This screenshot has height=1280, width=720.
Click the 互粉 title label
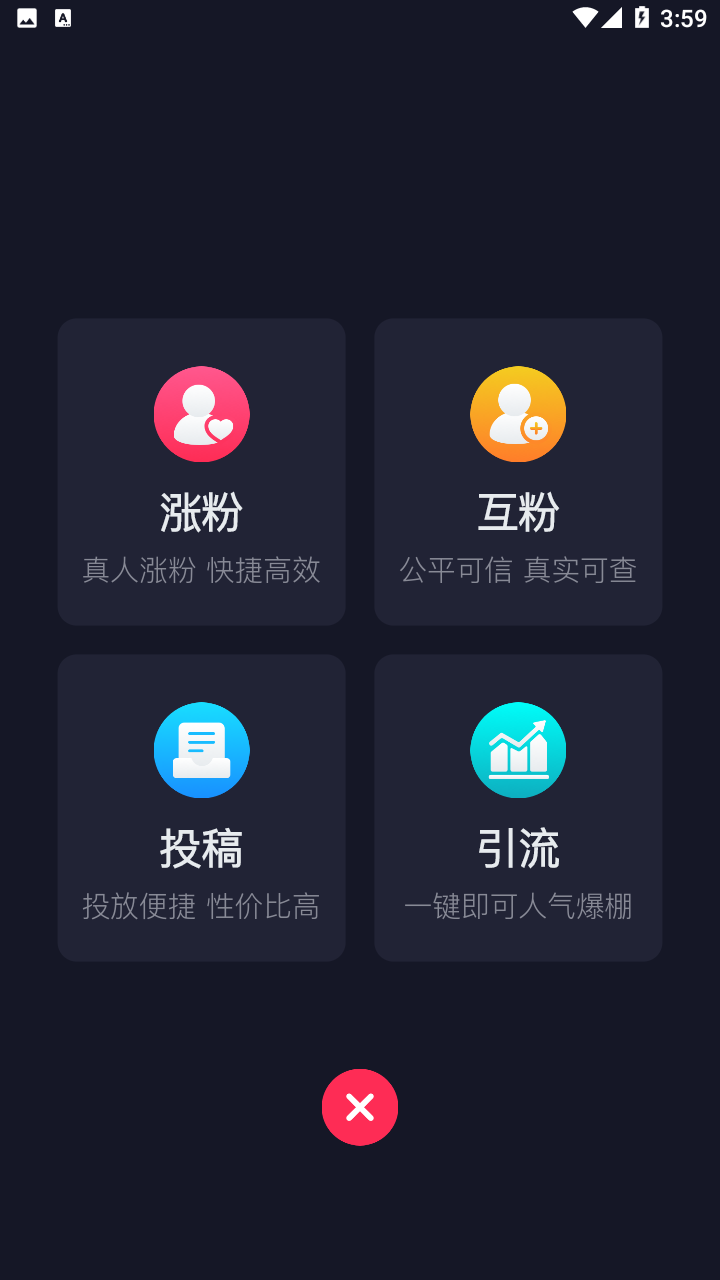tap(518, 511)
